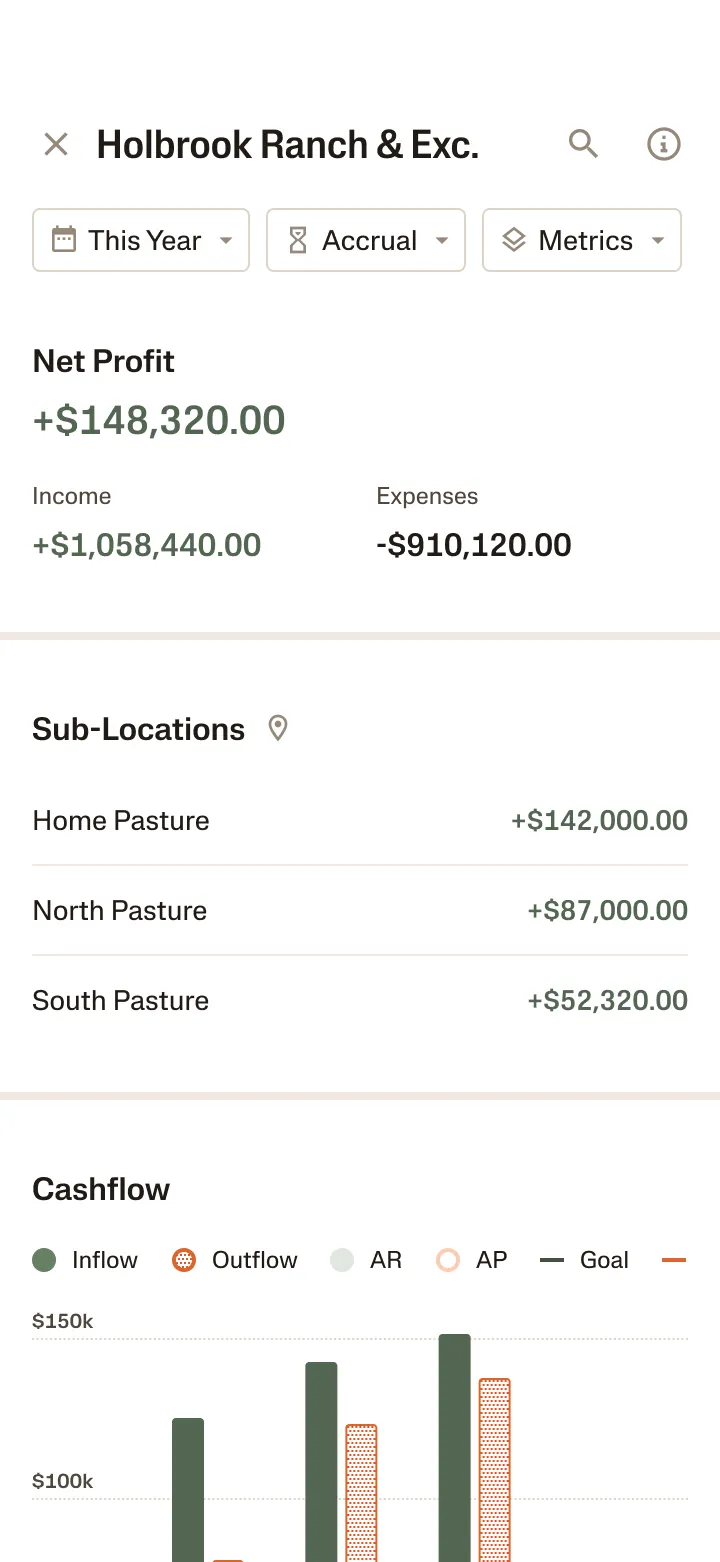Click the hourglass icon in Accrual filter
This screenshot has width=720, height=1562.
click(297, 240)
